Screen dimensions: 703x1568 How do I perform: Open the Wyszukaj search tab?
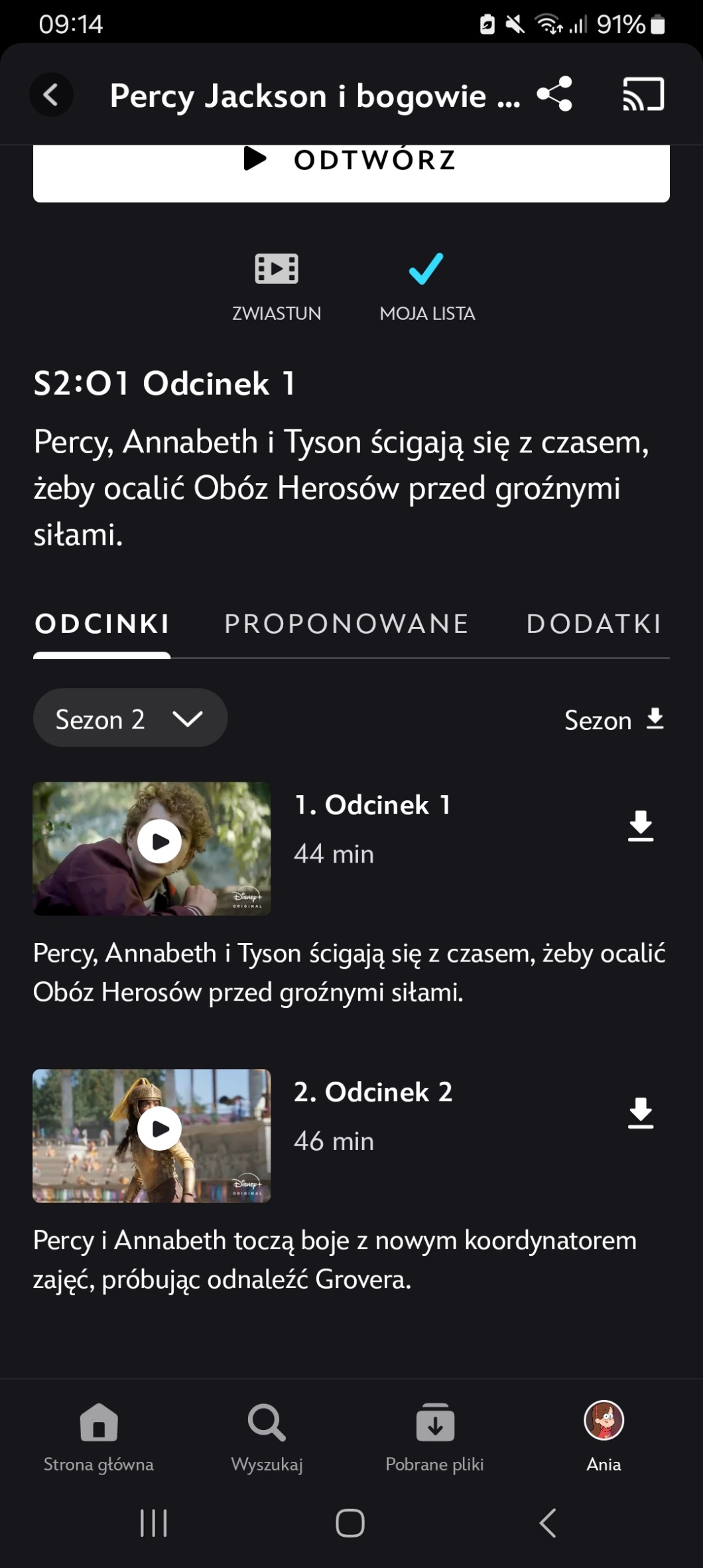pyautogui.click(x=267, y=1437)
